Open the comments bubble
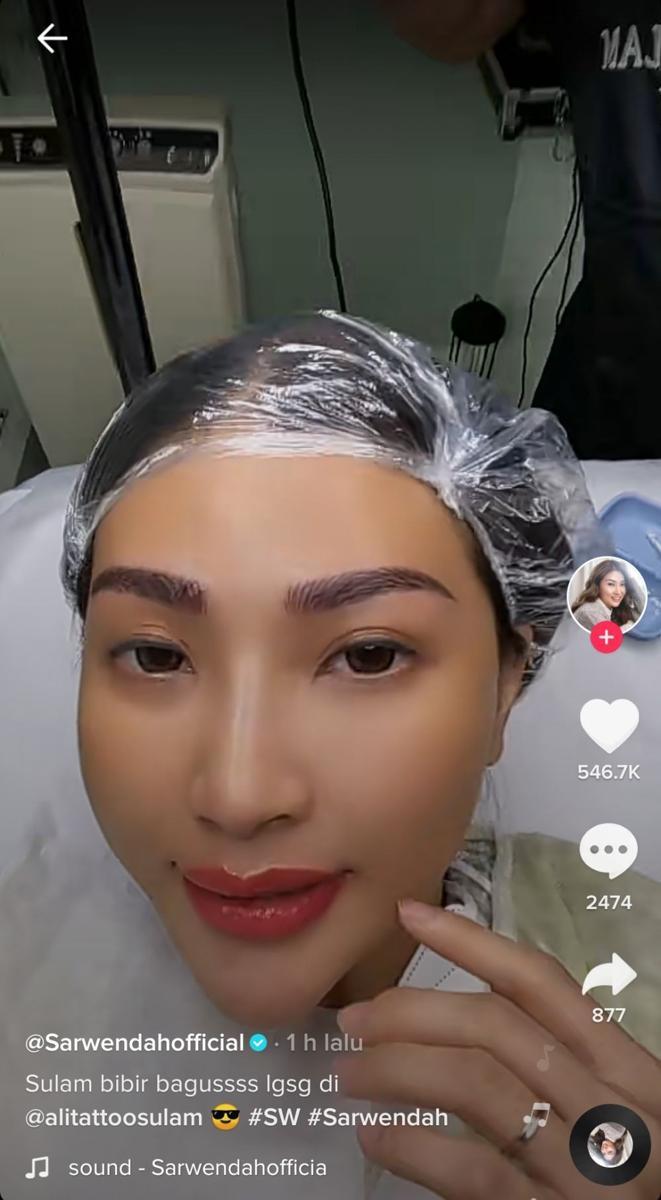 [x=608, y=853]
